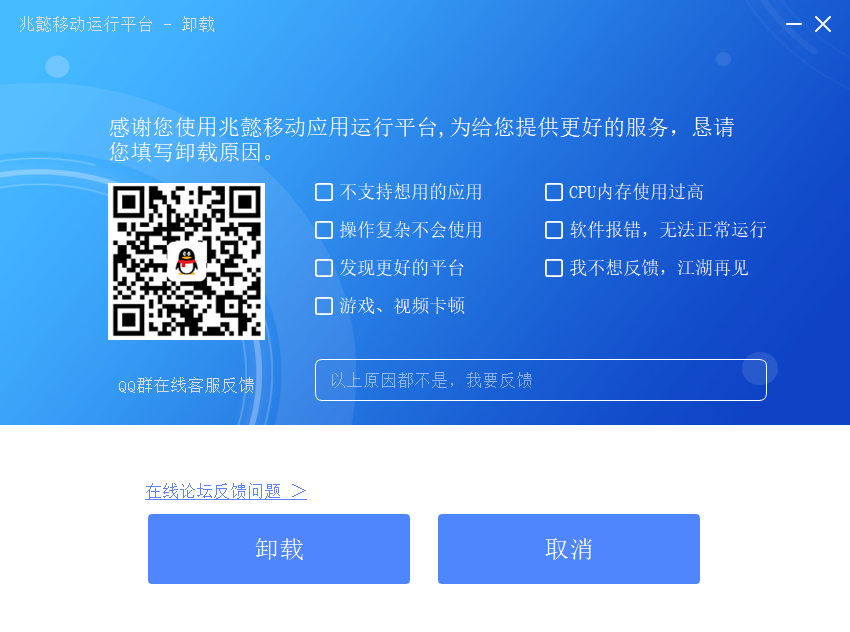
Task: Check 软件报错，无法正常运行 box
Action: click(554, 230)
